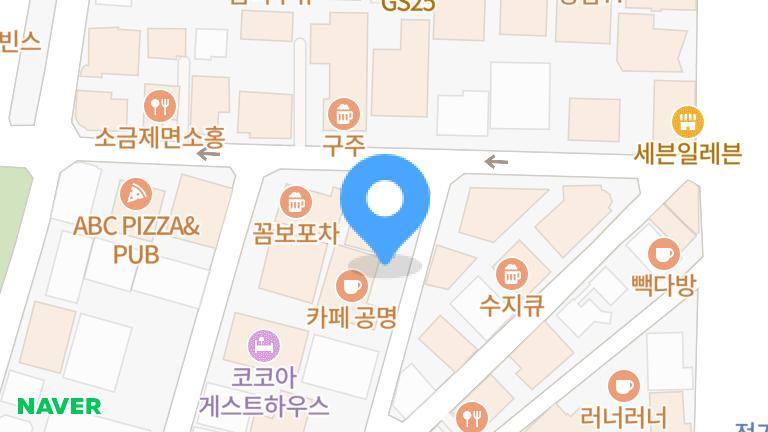Open the 코코아 게스트하우스 lodging marker
This screenshot has width=768, height=432.
click(x=264, y=346)
